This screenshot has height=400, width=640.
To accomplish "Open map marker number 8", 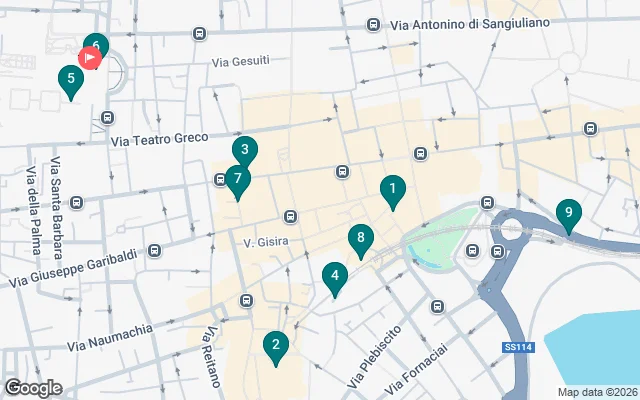I will (361, 239).
